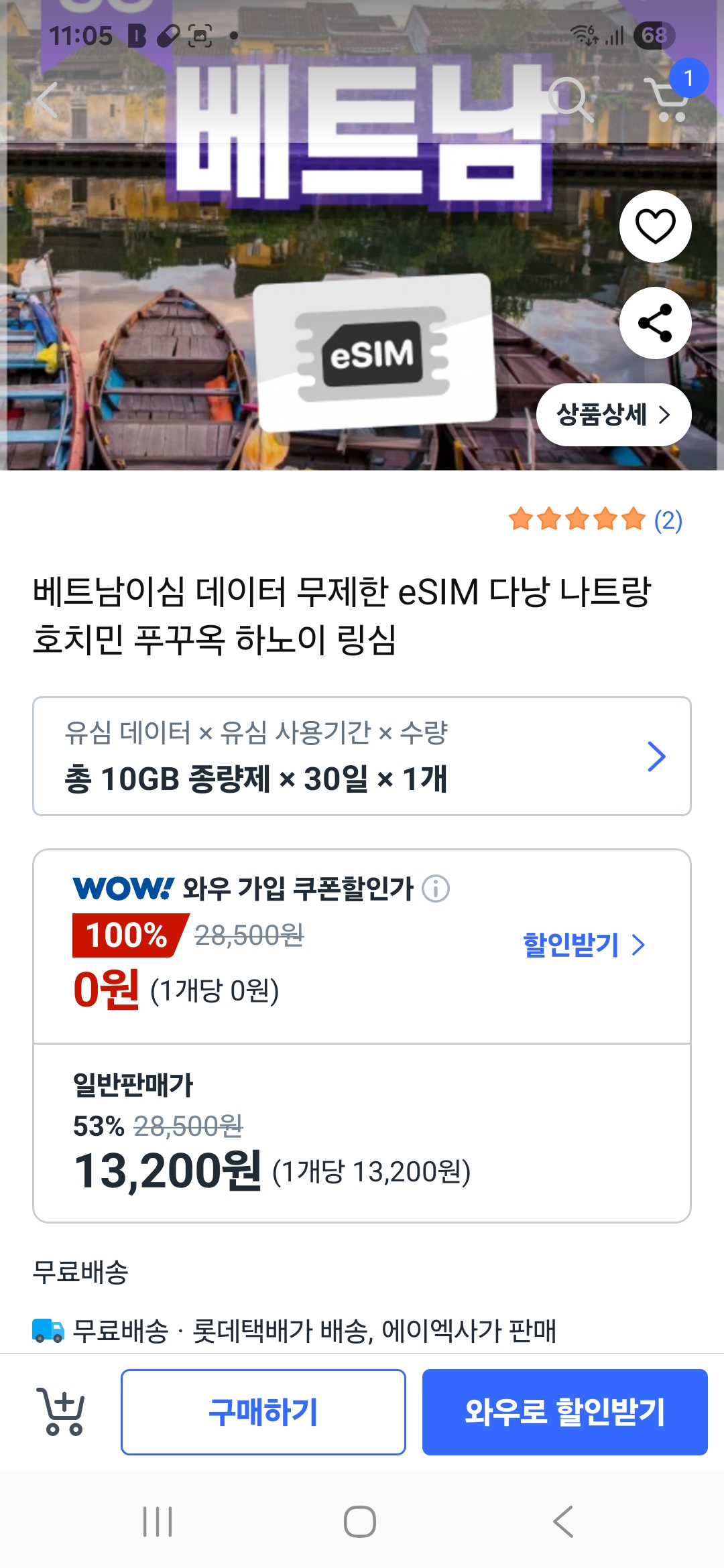Open 상품상세 product details

(x=613, y=415)
